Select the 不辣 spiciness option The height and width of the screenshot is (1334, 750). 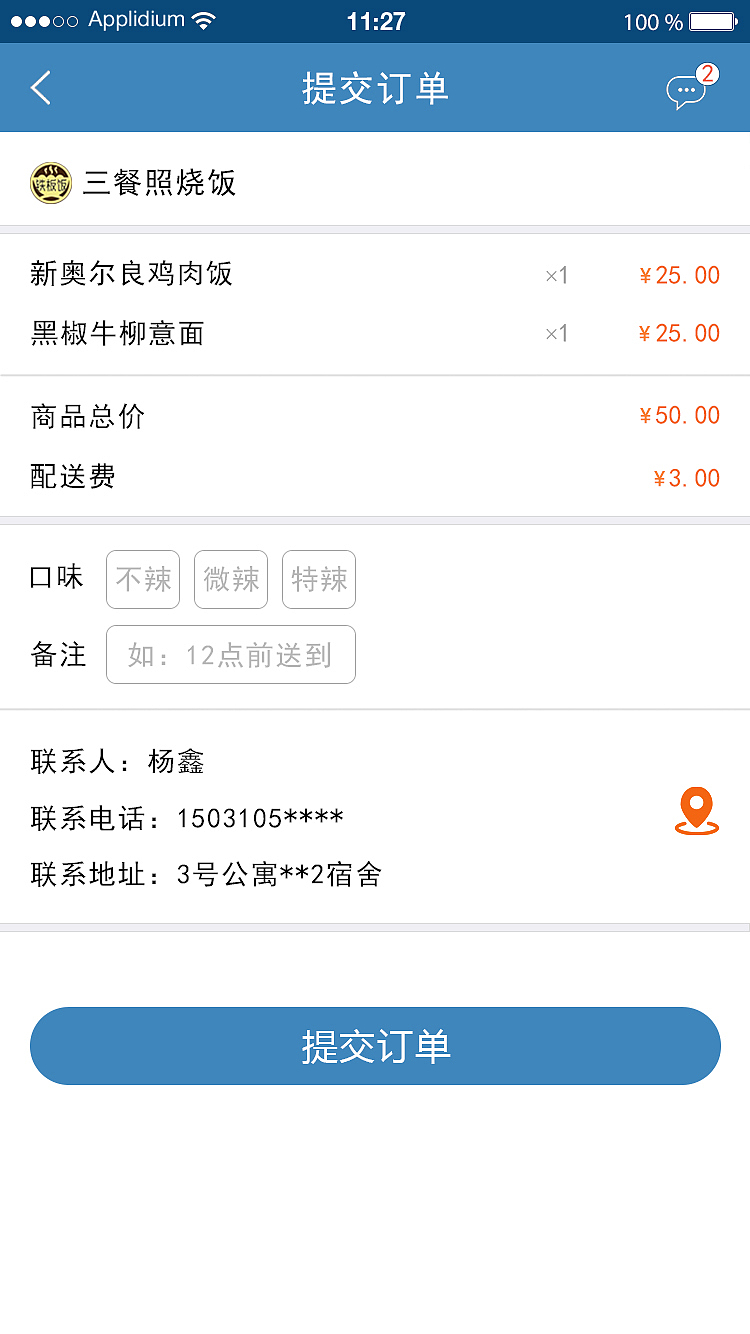143,580
